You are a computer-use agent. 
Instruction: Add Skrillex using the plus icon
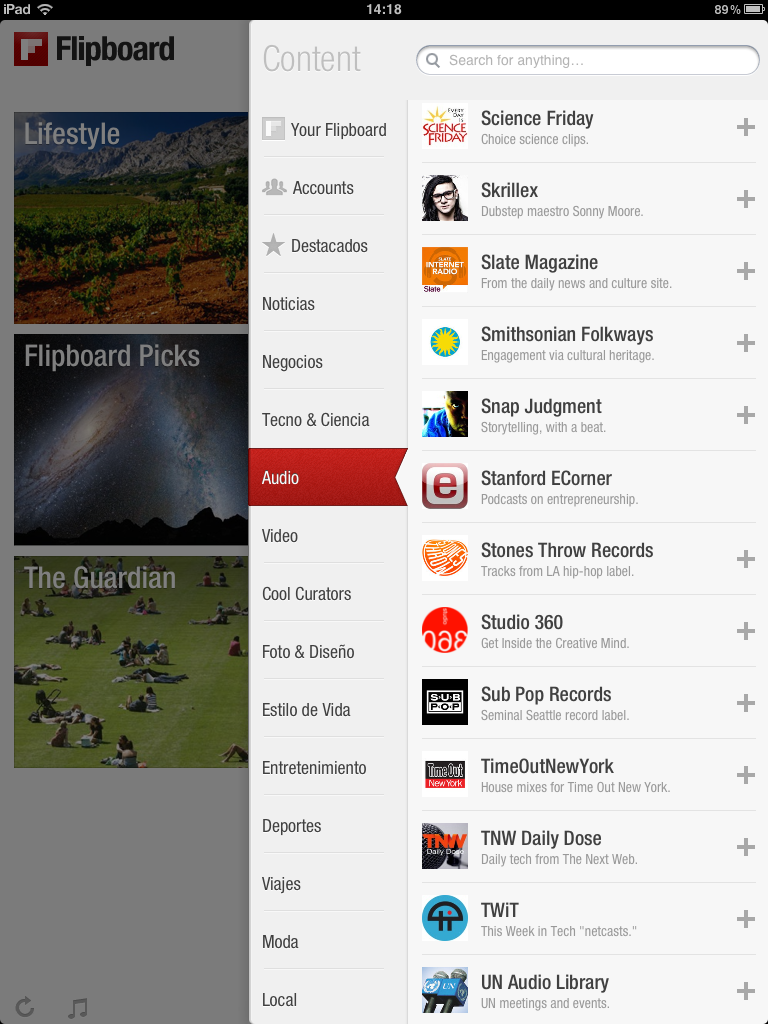(745, 199)
